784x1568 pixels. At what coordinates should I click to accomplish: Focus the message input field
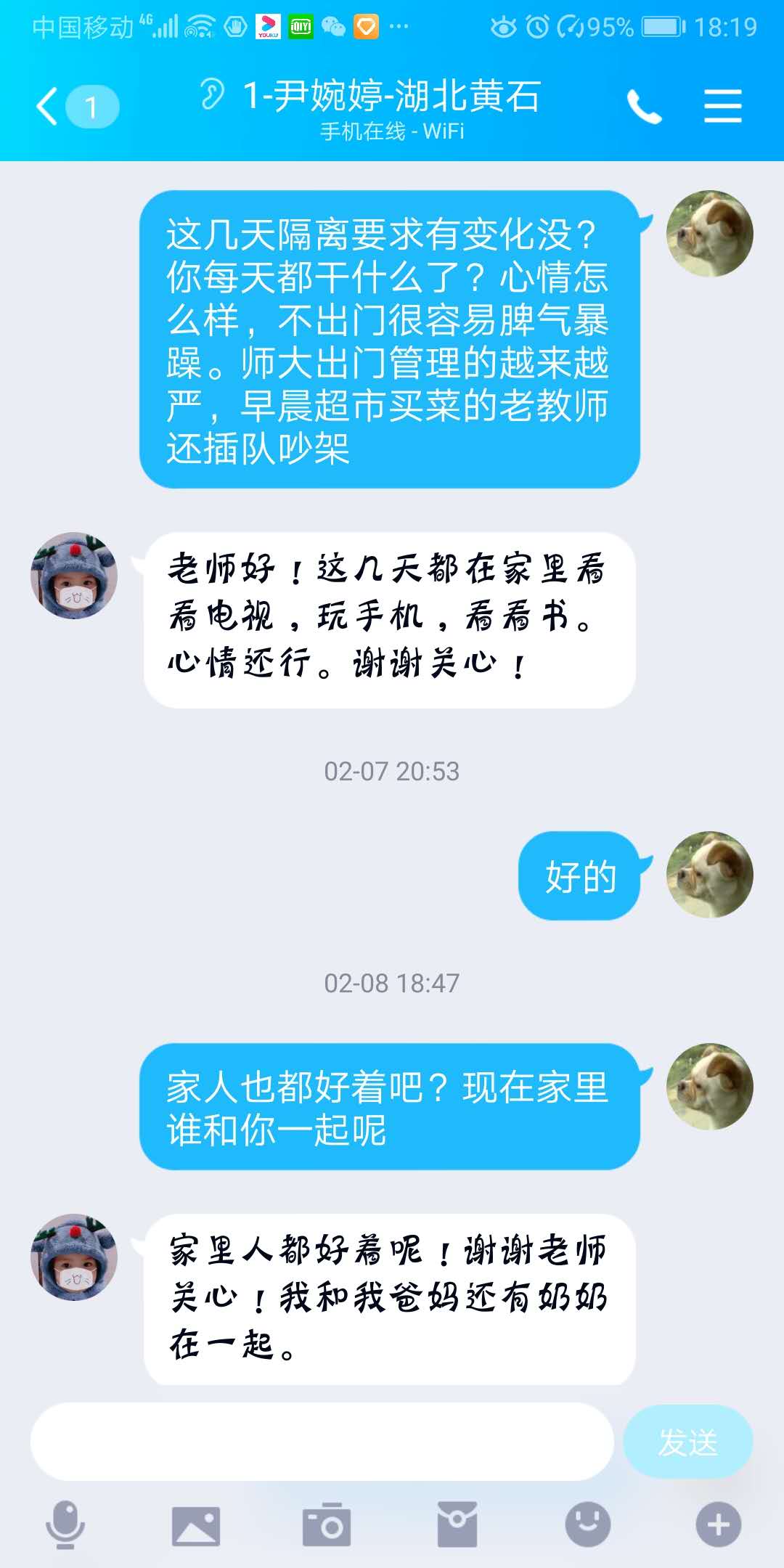coord(322,1442)
